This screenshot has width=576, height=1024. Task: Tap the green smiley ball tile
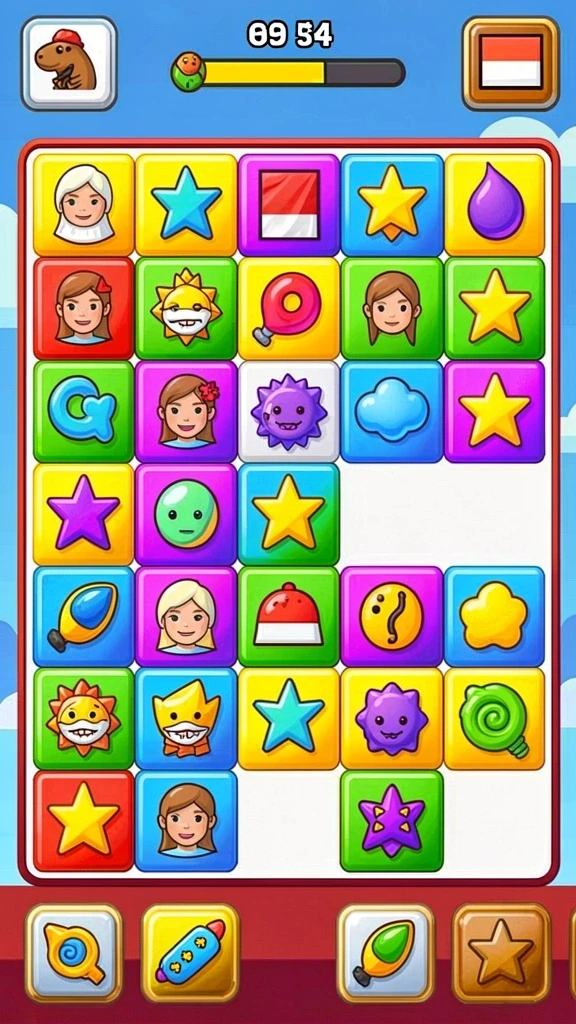click(186, 514)
